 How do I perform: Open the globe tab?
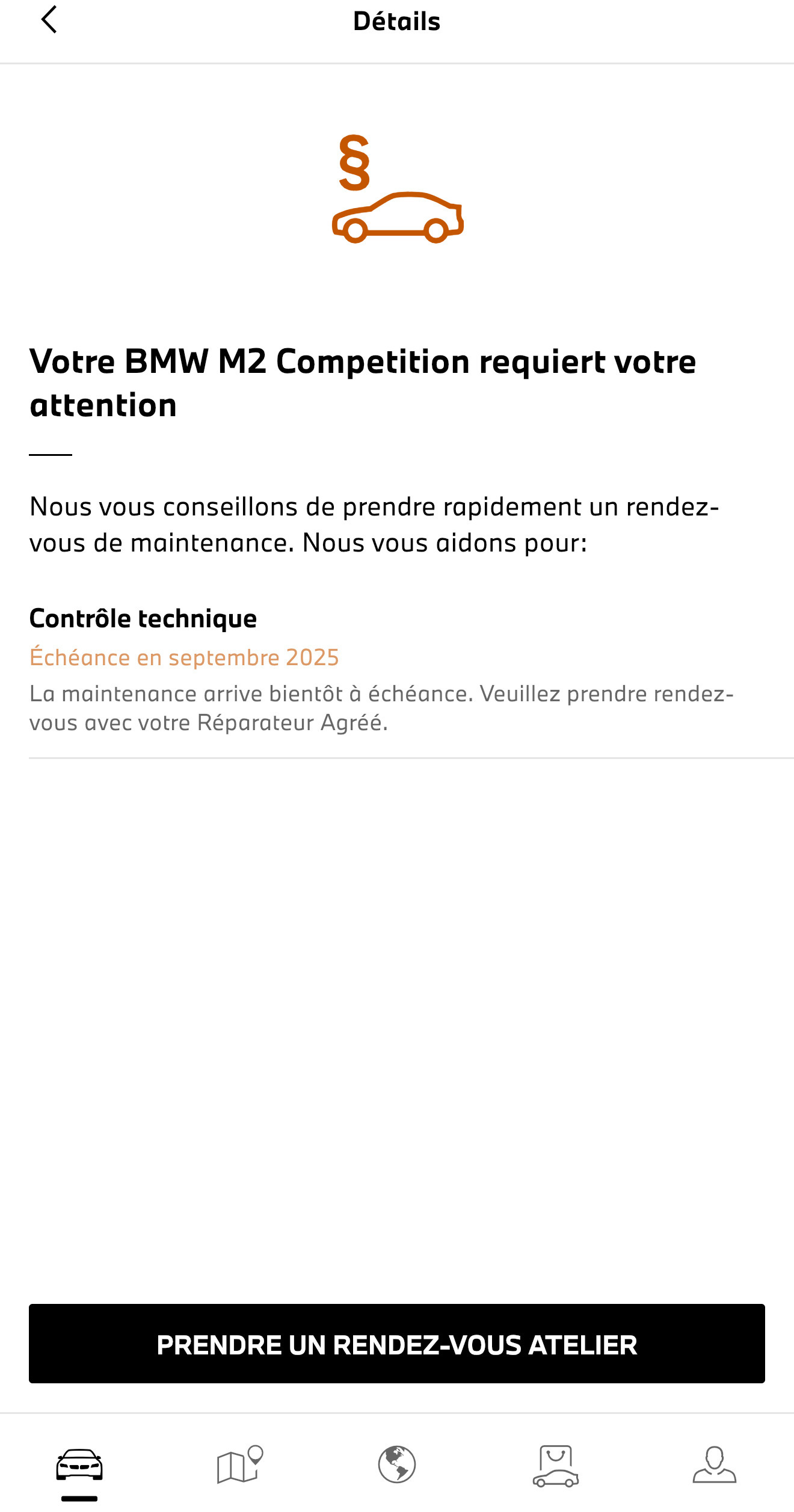397,1464
